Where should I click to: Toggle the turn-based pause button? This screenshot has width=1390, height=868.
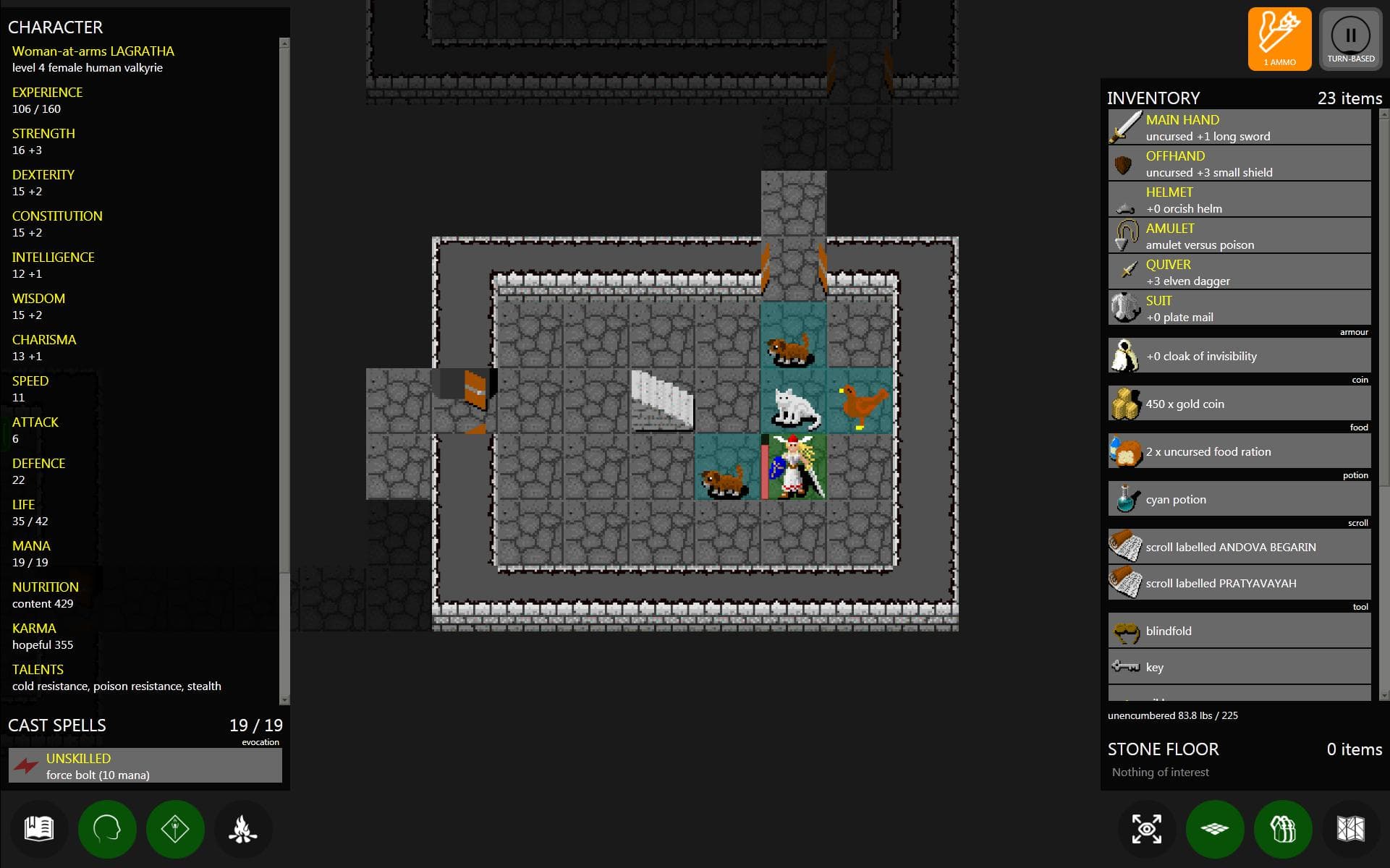click(1350, 39)
